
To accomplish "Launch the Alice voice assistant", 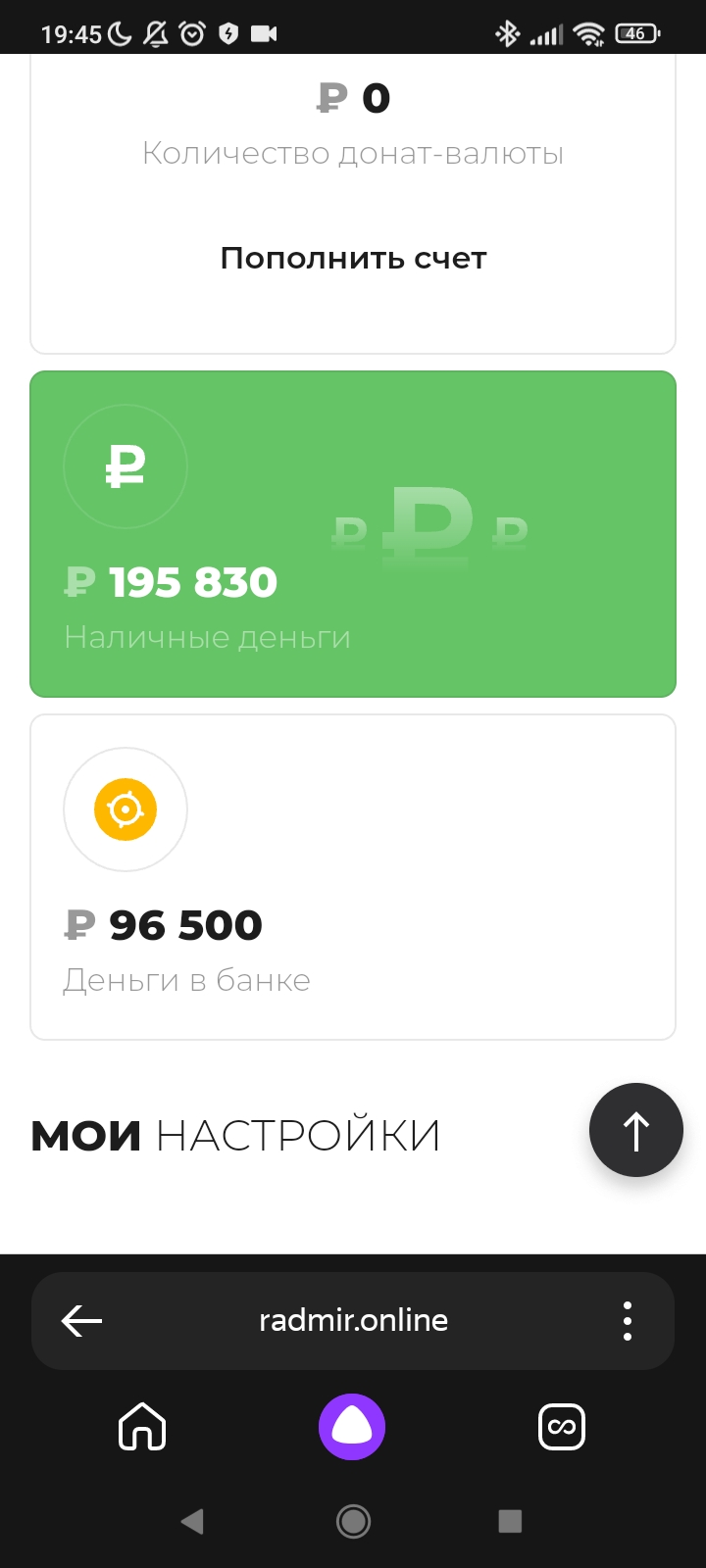I will click(x=352, y=1426).
